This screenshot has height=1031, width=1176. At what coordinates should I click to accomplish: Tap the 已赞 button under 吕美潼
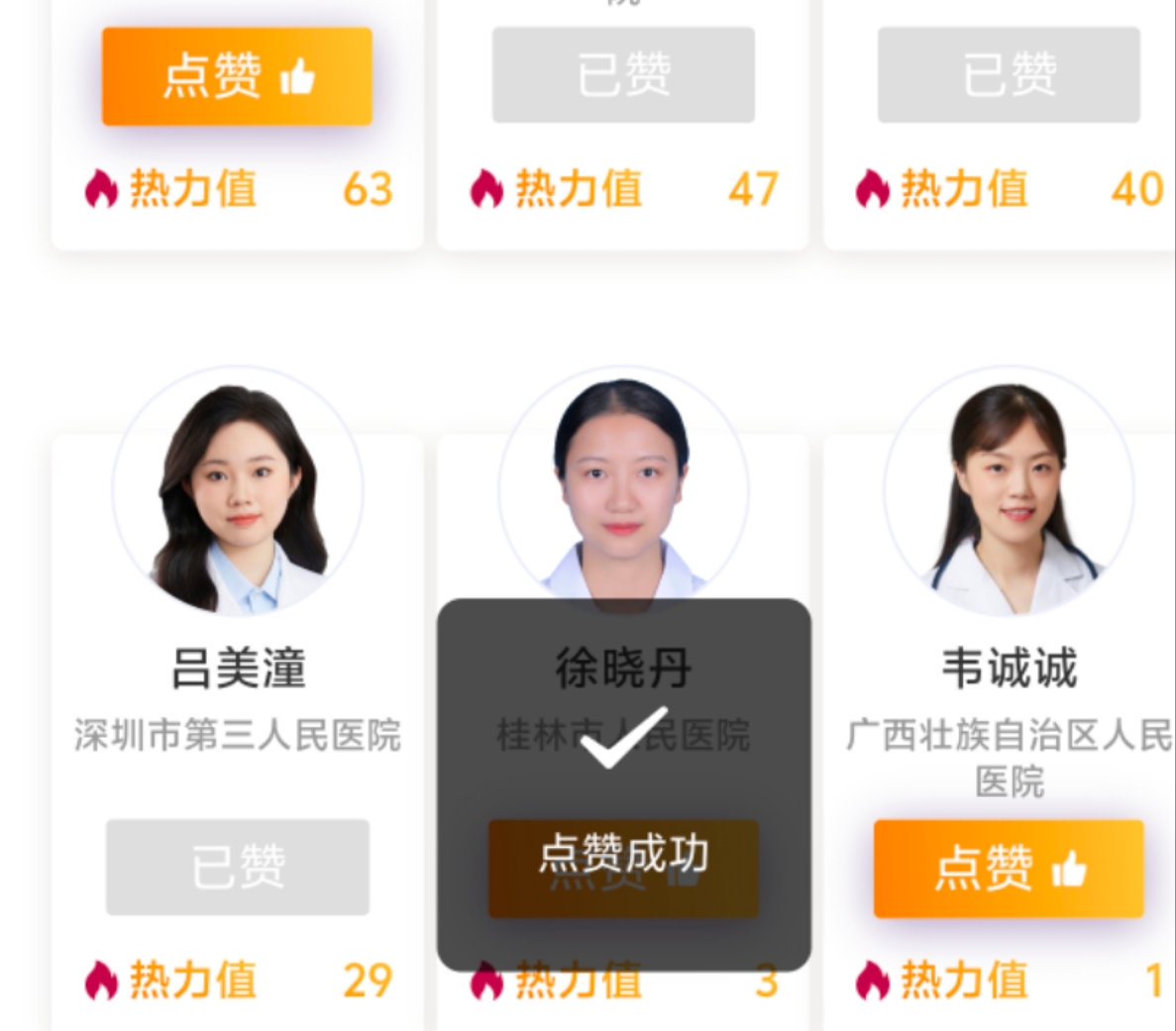click(238, 867)
